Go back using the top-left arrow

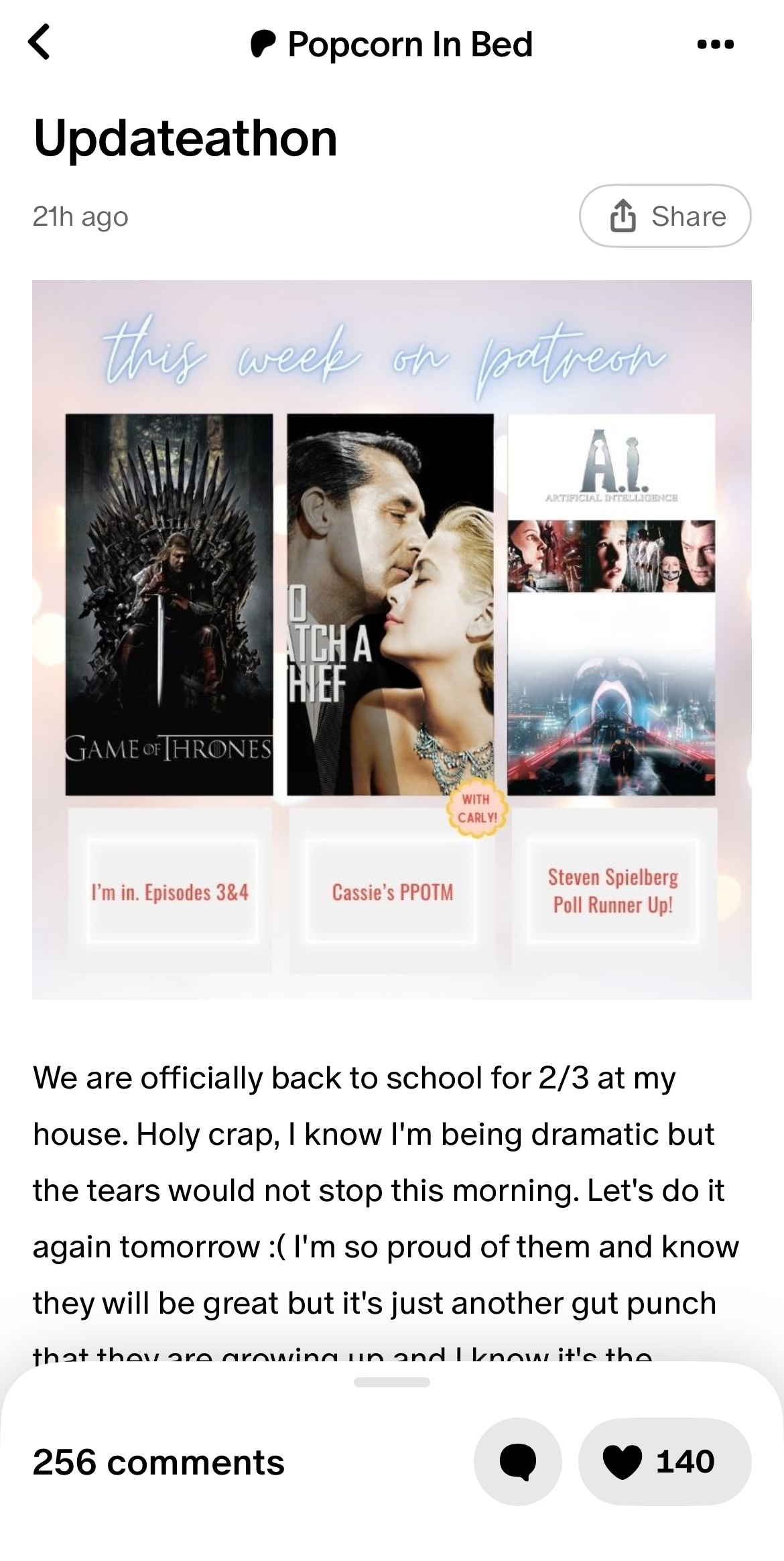click(x=40, y=42)
